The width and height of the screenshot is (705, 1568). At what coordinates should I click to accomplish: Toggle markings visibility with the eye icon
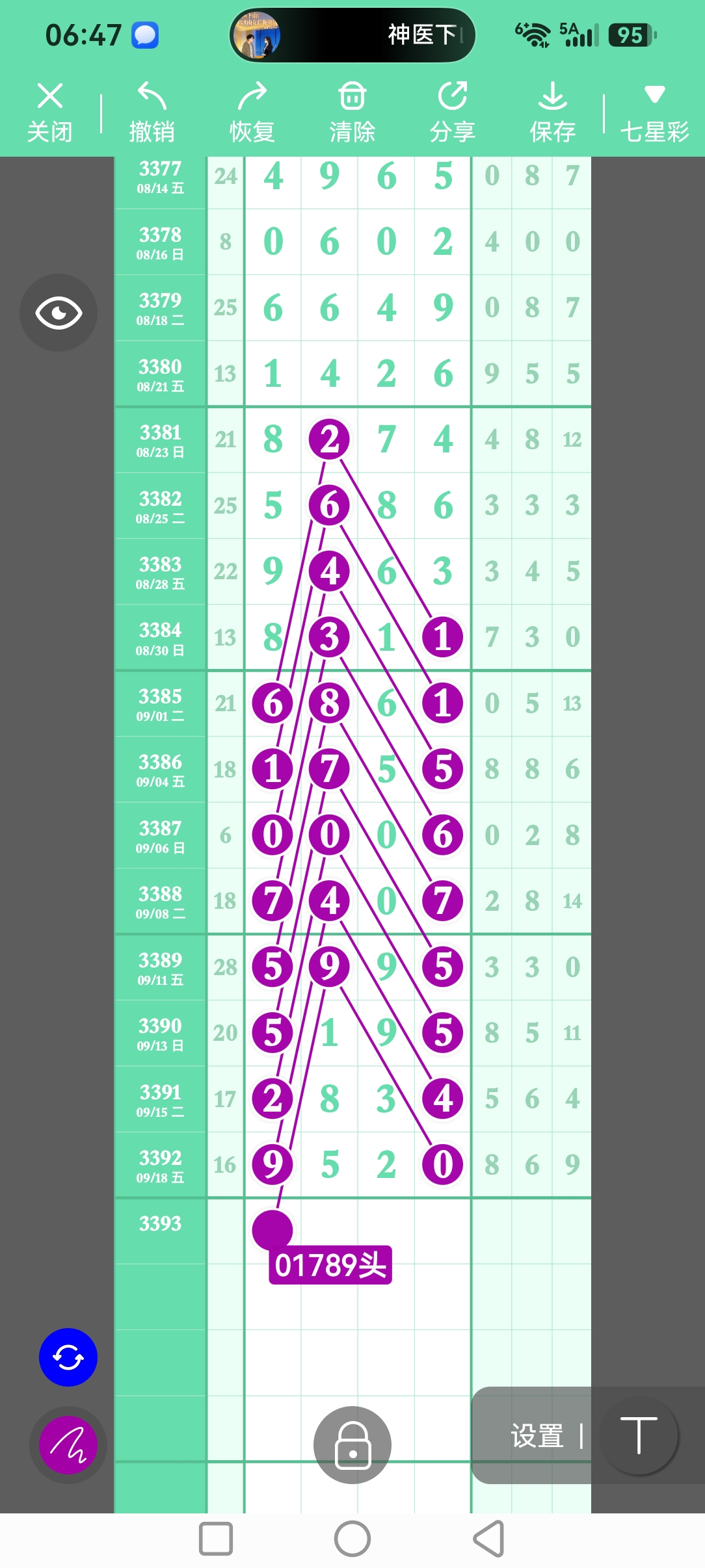59,313
